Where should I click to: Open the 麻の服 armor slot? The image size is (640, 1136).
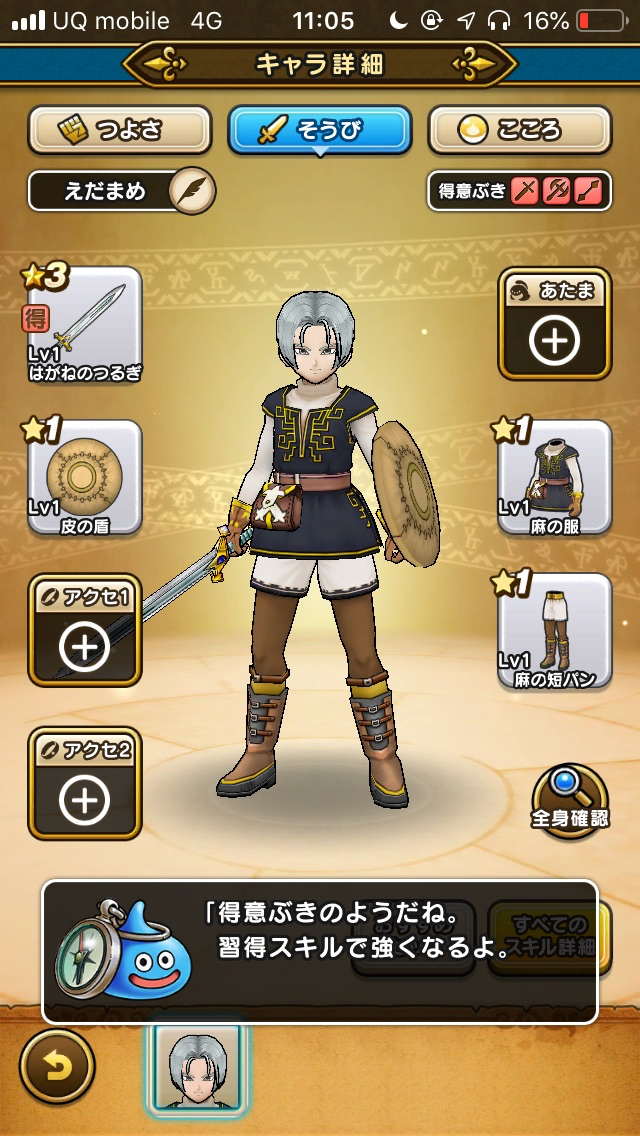554,477
